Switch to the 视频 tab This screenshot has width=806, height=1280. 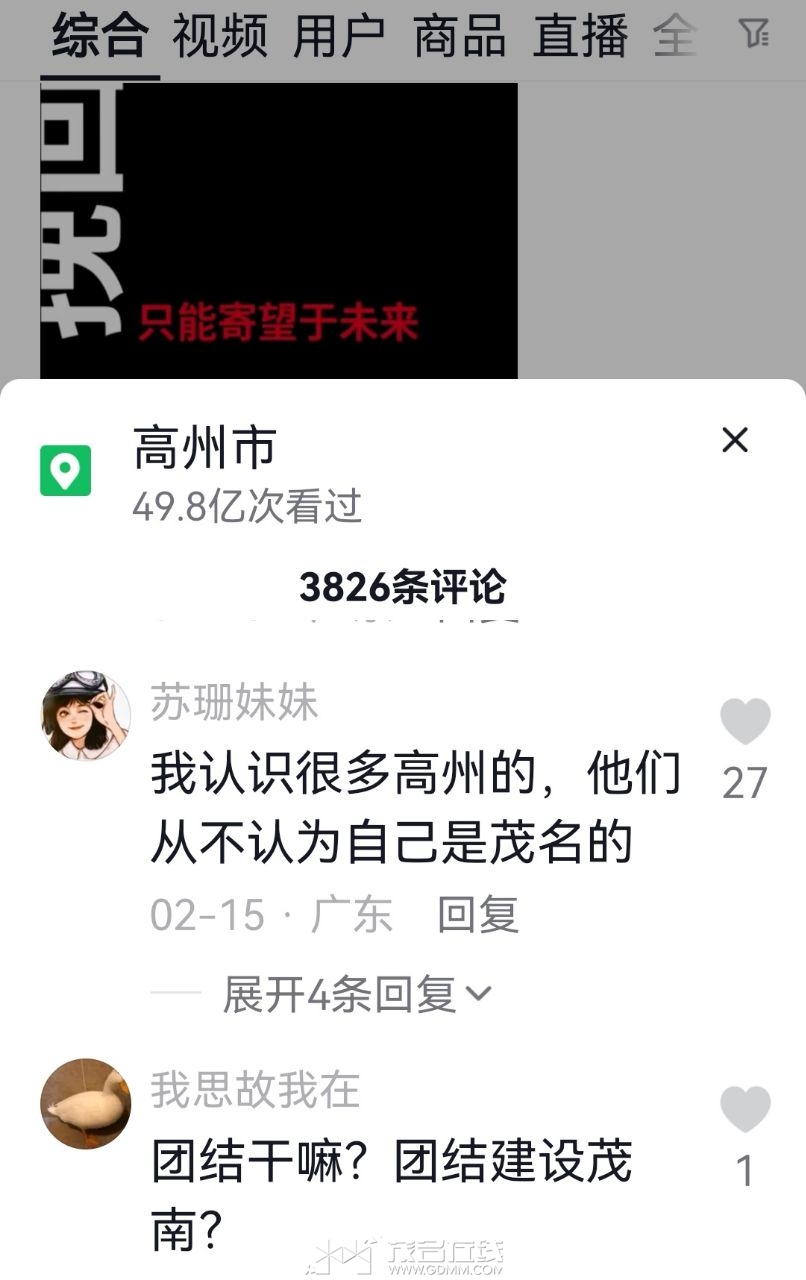pos(220,36)
